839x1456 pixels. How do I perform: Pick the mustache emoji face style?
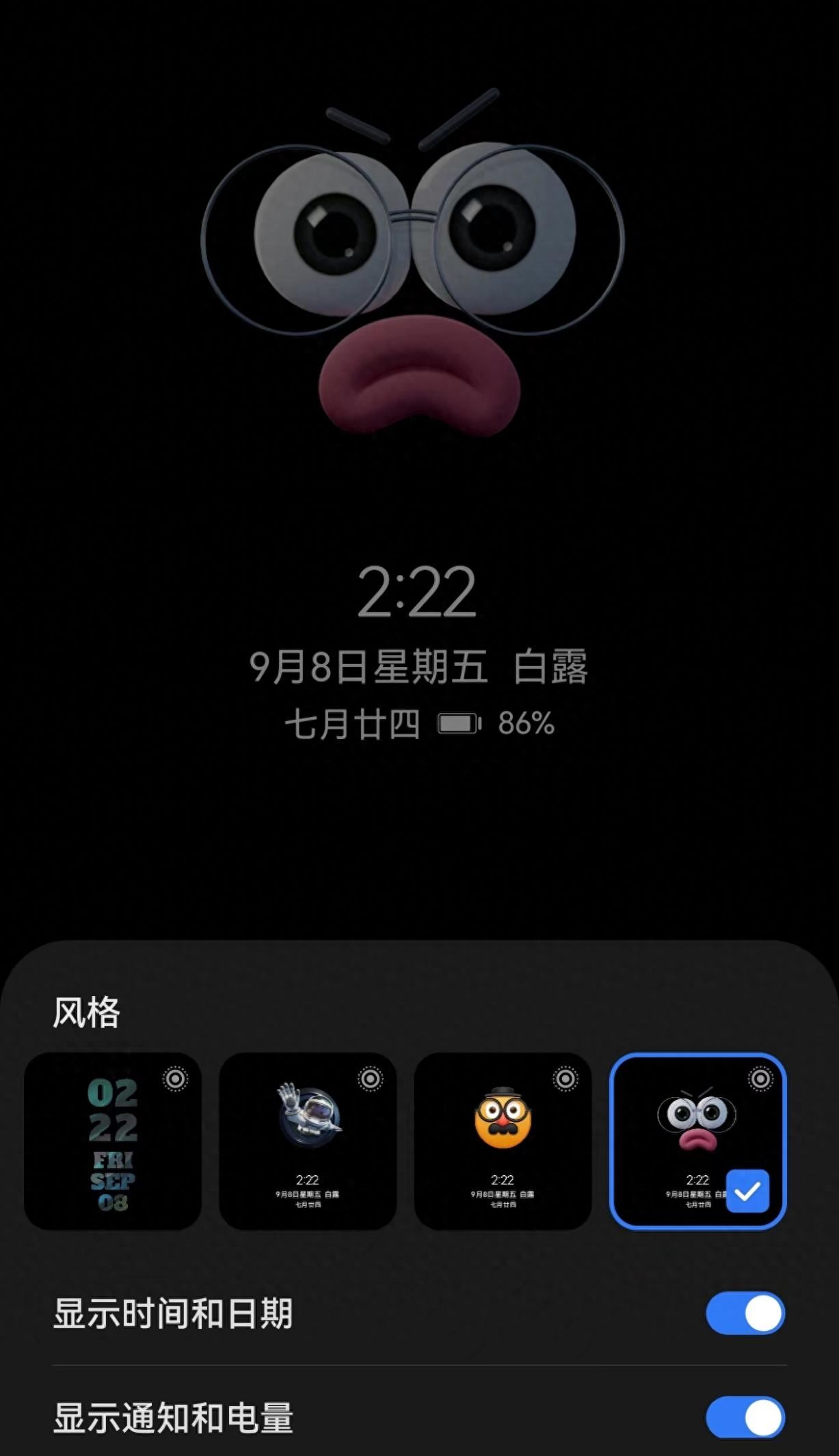click(503, 1141)
